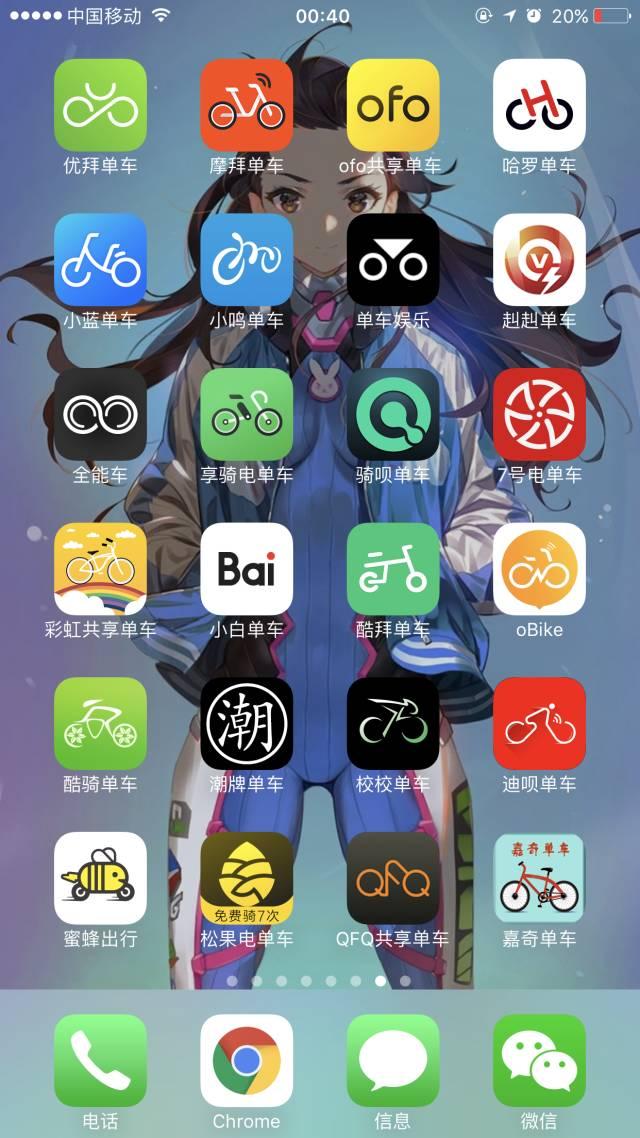Open the 电话 phone app
The width and height of the screenshot is (640, 1138).
tap(100, 1060)
